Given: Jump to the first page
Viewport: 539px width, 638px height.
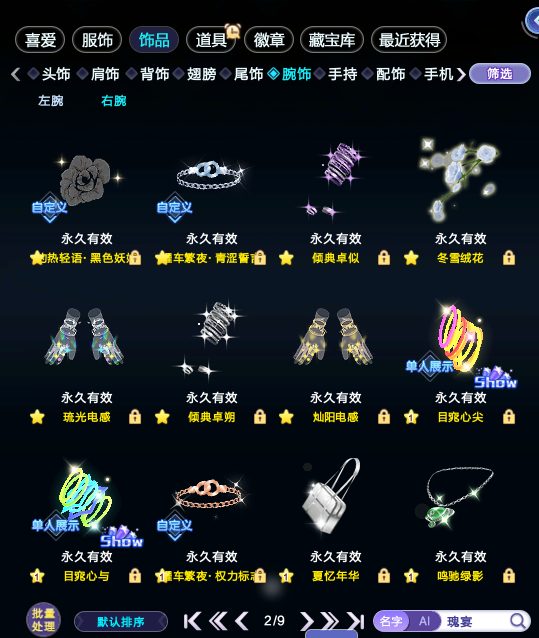Looking at the screenshot, I should coord(192,621).
